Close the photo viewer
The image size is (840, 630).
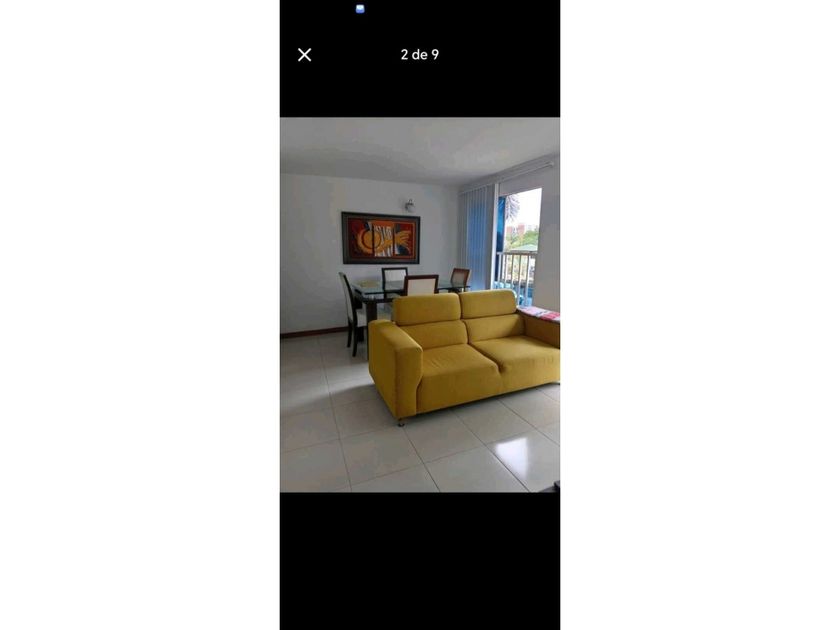click(x=305, y=55)
